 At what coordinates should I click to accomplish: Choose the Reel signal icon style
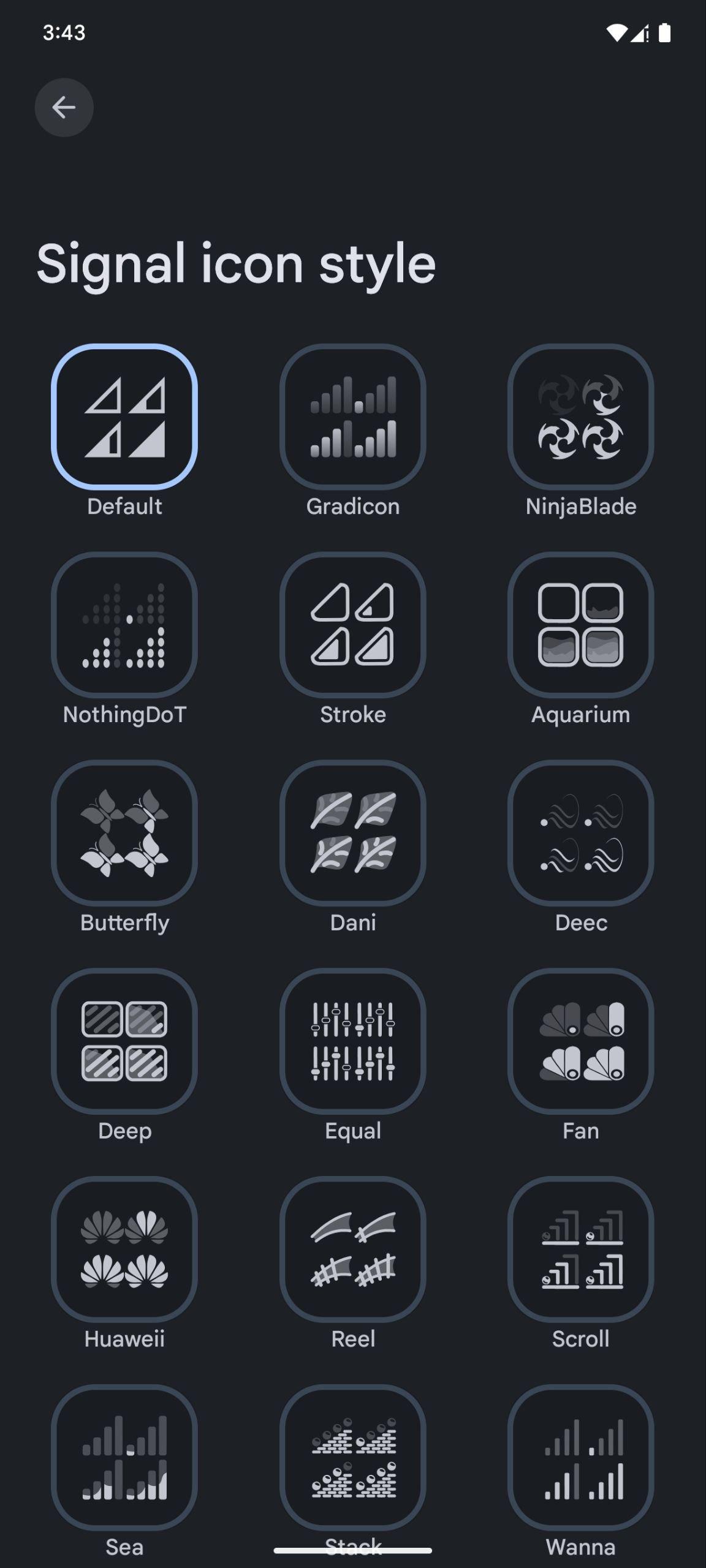353,1249
